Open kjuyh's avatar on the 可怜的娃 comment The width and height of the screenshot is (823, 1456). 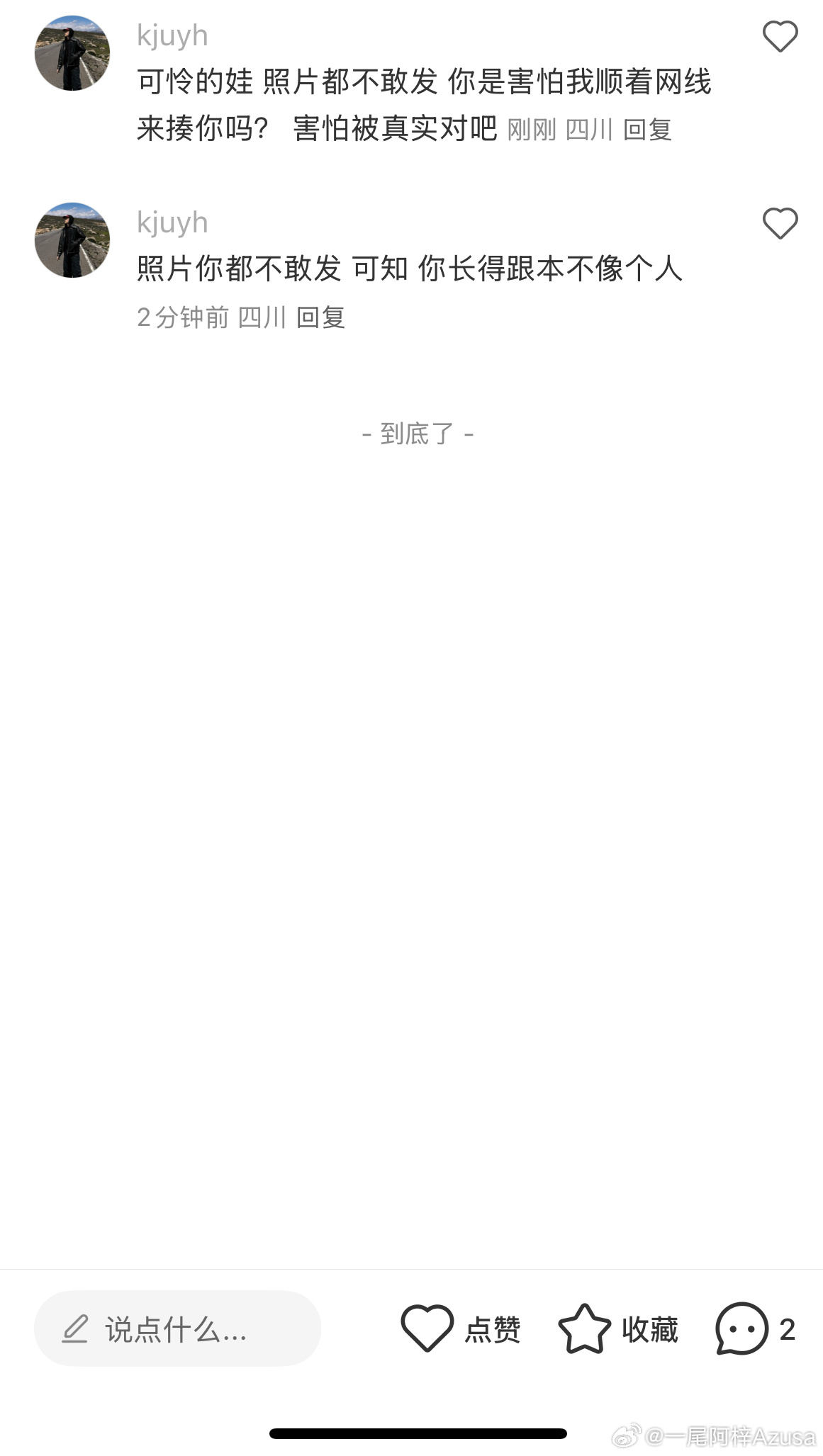click(72, 53)
